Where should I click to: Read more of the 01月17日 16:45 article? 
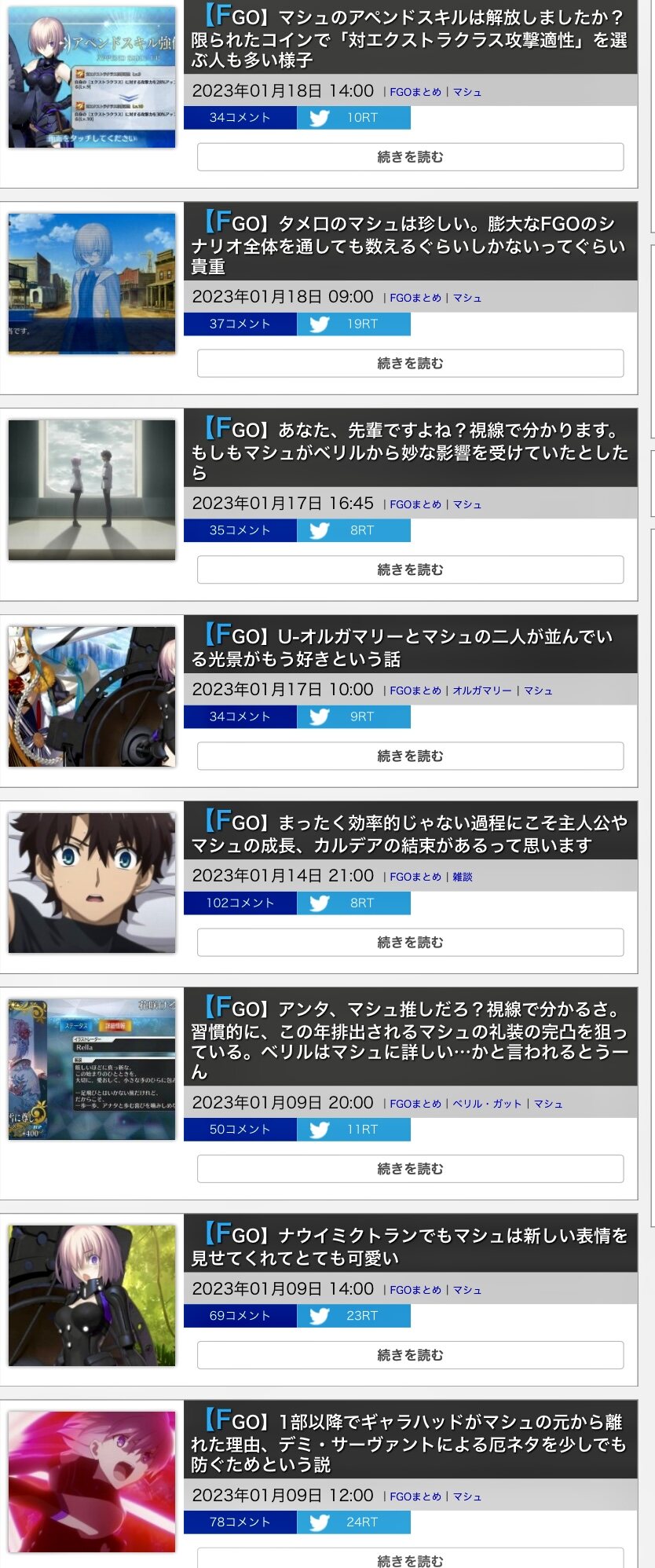coord(410,570)
